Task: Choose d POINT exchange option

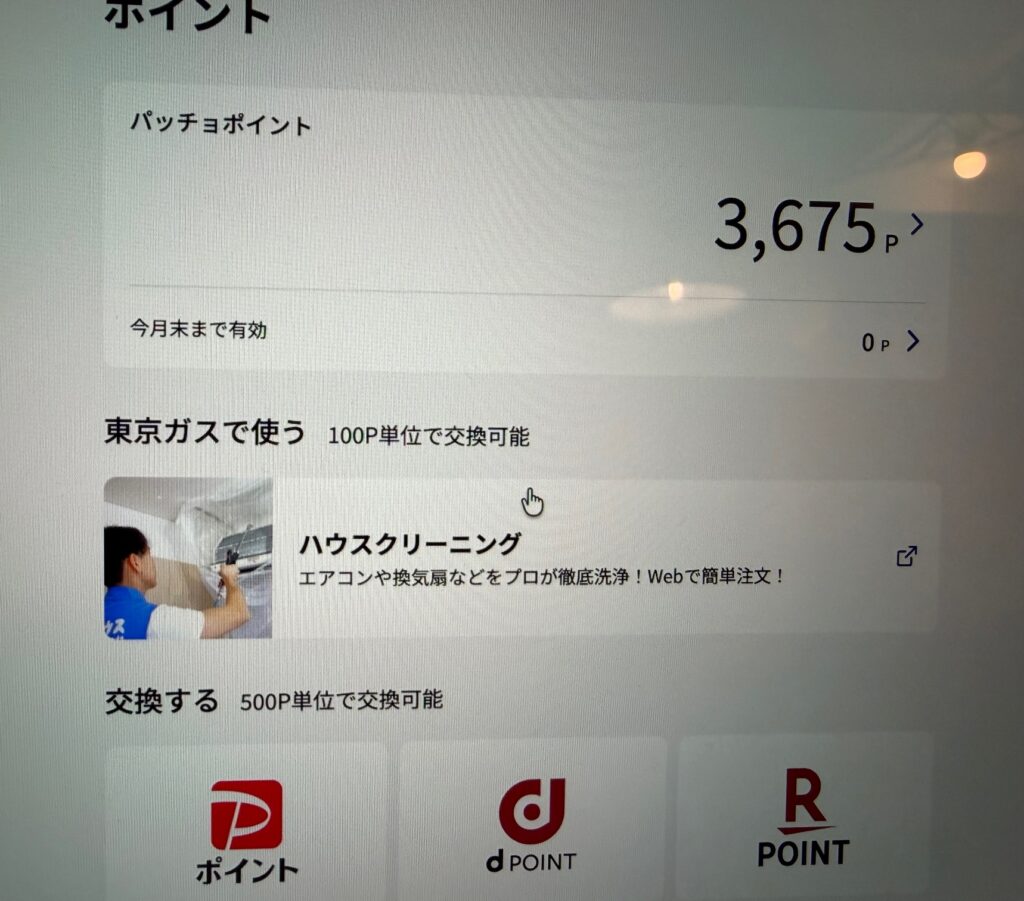Action: click(x=532, y=826)
